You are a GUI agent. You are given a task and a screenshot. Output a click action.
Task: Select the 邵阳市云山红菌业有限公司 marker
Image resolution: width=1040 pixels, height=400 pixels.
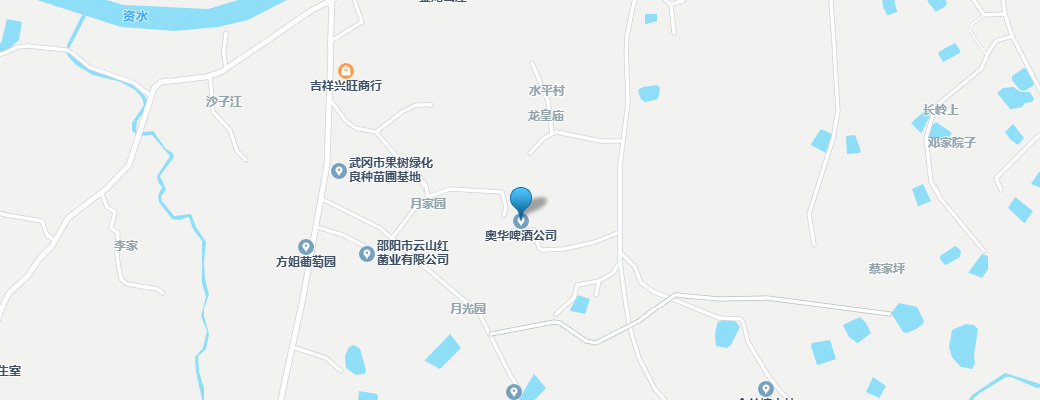(367, 252)
